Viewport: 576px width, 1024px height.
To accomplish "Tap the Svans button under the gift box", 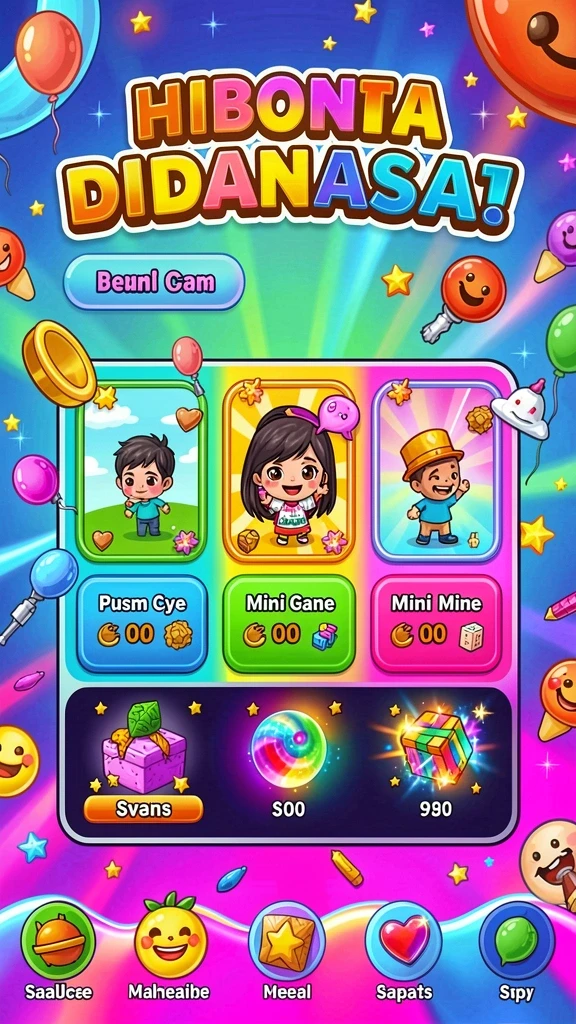I will click(143, 809).
